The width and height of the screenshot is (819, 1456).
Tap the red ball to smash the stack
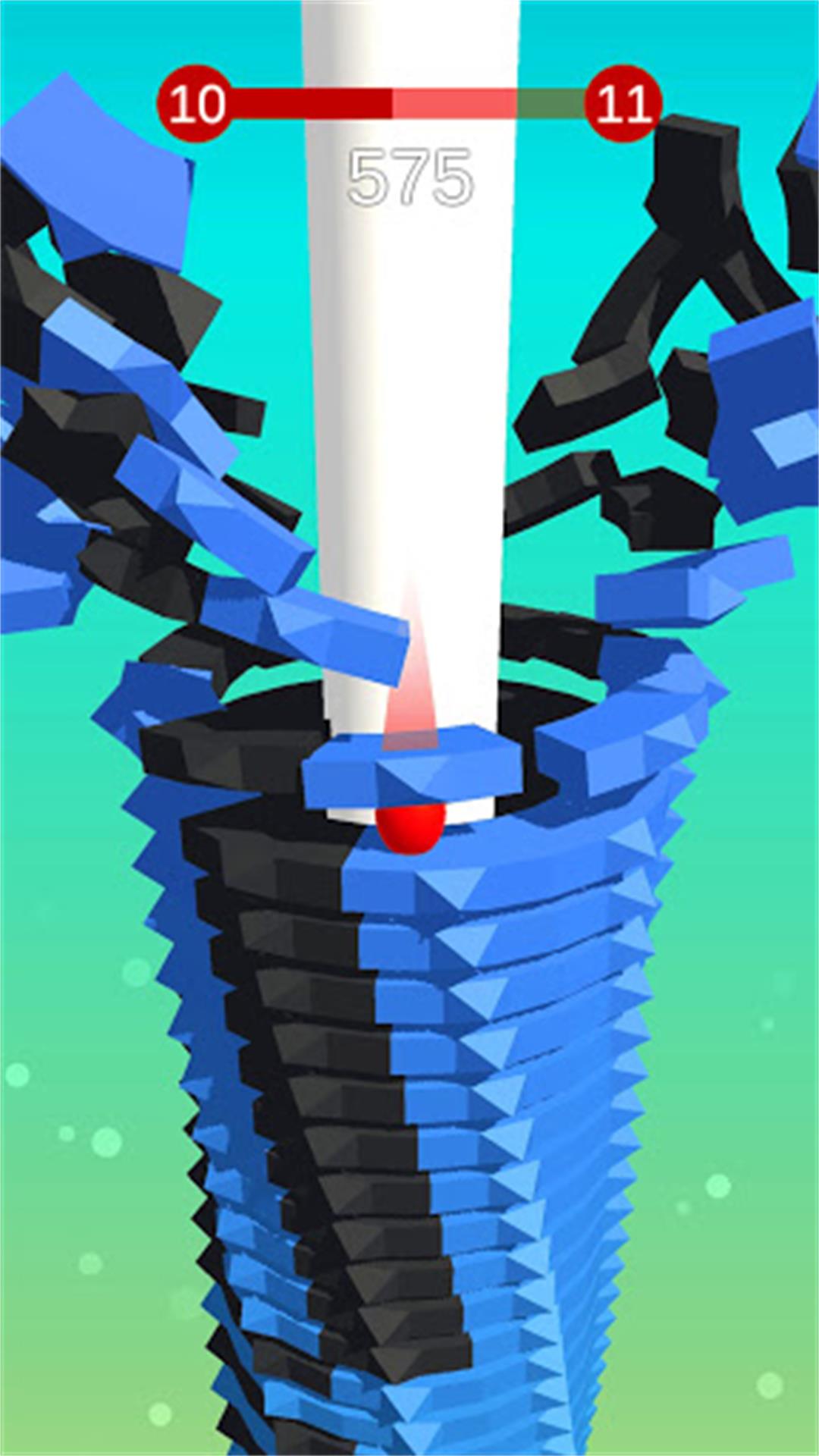(x=410, y=828)
